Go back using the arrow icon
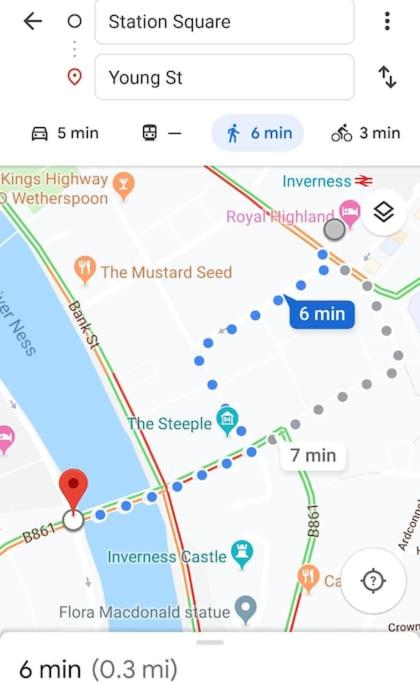Screen dimensions: 420x683 [x=33, y=21]
